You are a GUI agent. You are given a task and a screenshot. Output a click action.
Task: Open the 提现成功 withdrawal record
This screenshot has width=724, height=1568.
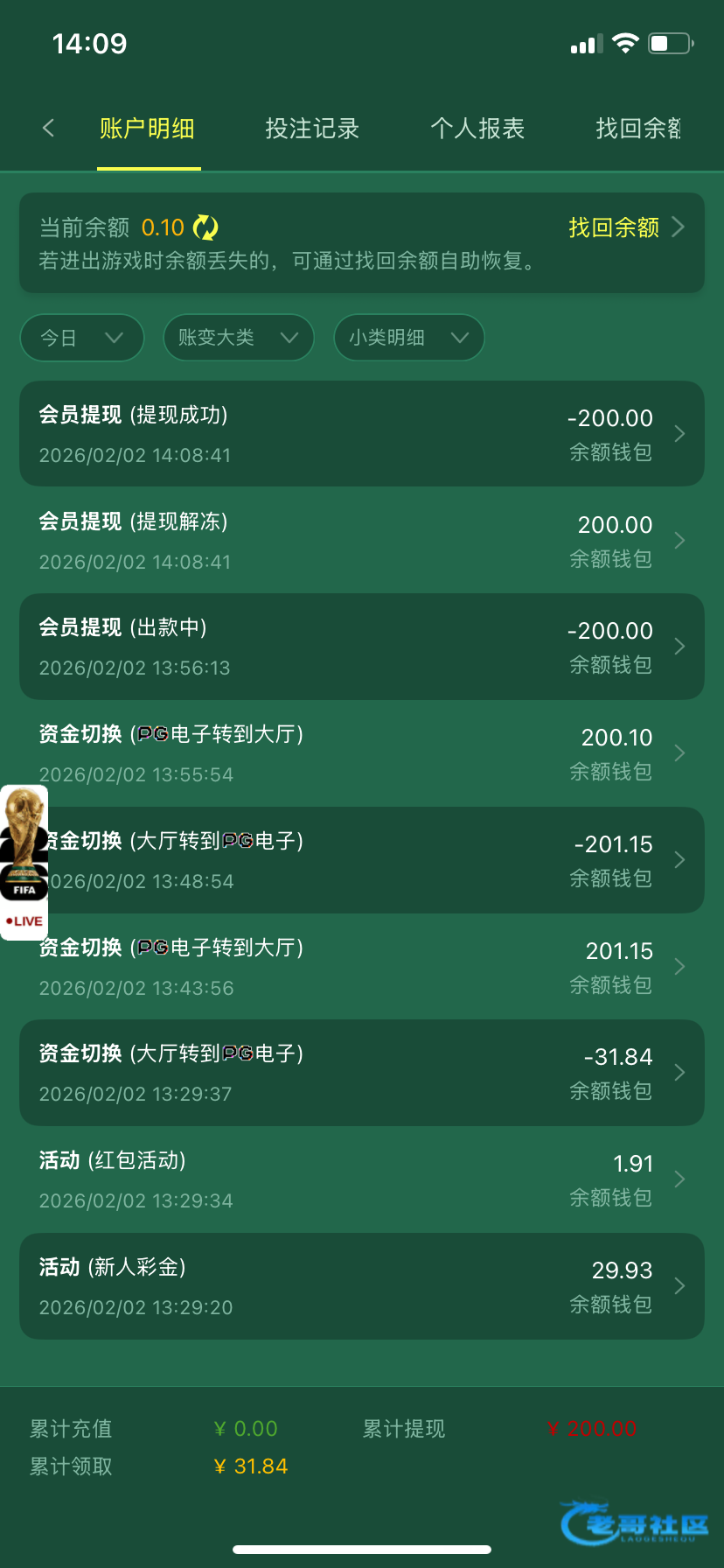coord(362,434)
